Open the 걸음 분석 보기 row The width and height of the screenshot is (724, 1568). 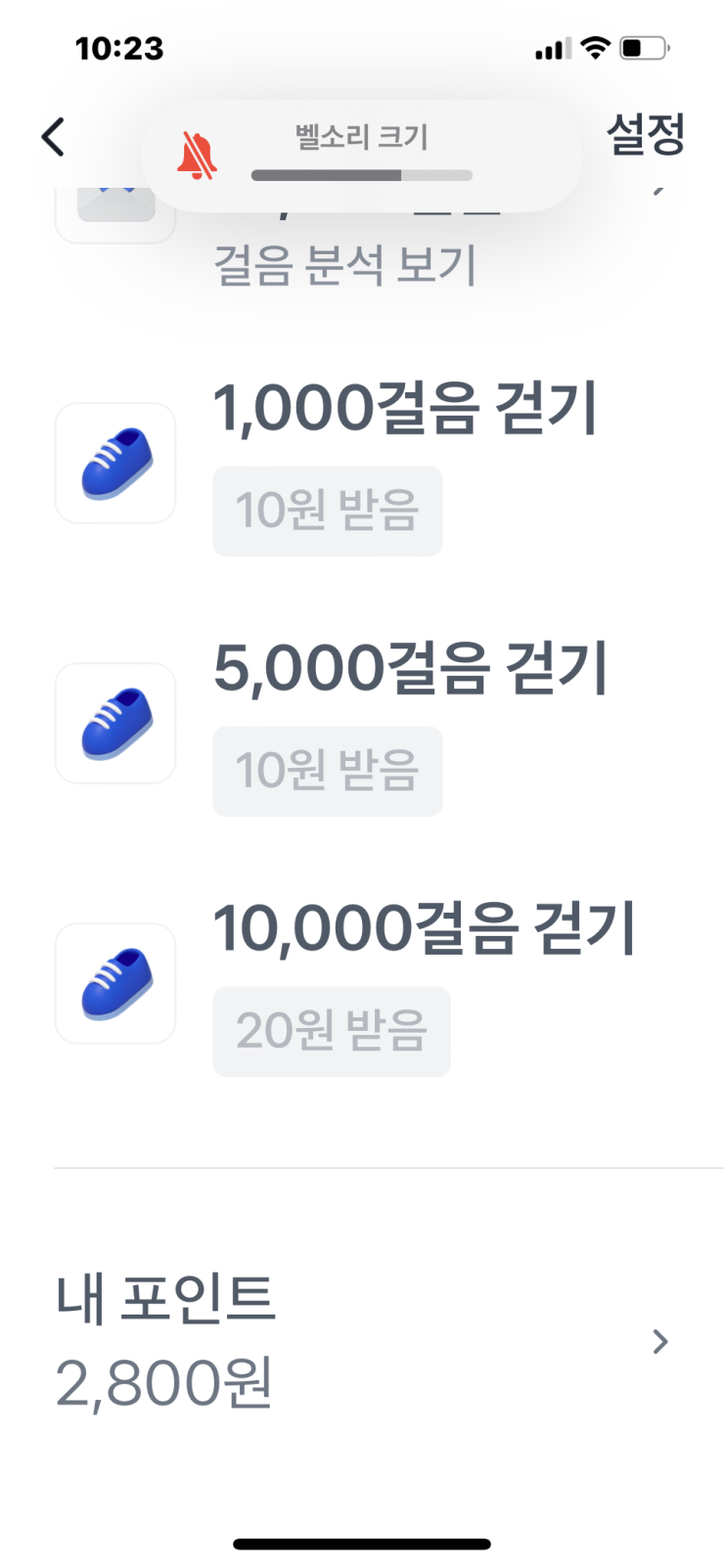344,265
